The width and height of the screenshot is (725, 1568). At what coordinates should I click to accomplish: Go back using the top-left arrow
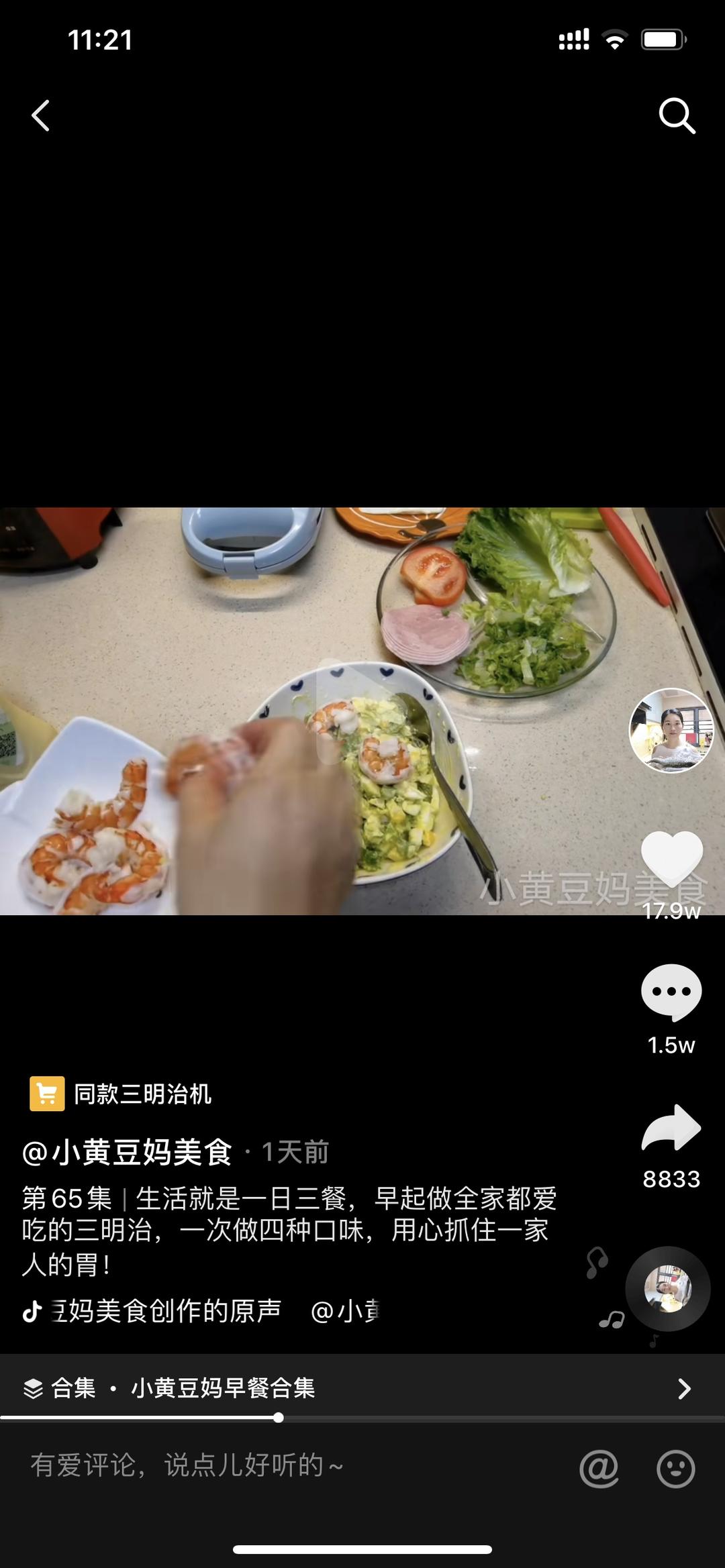pos(41,115)
